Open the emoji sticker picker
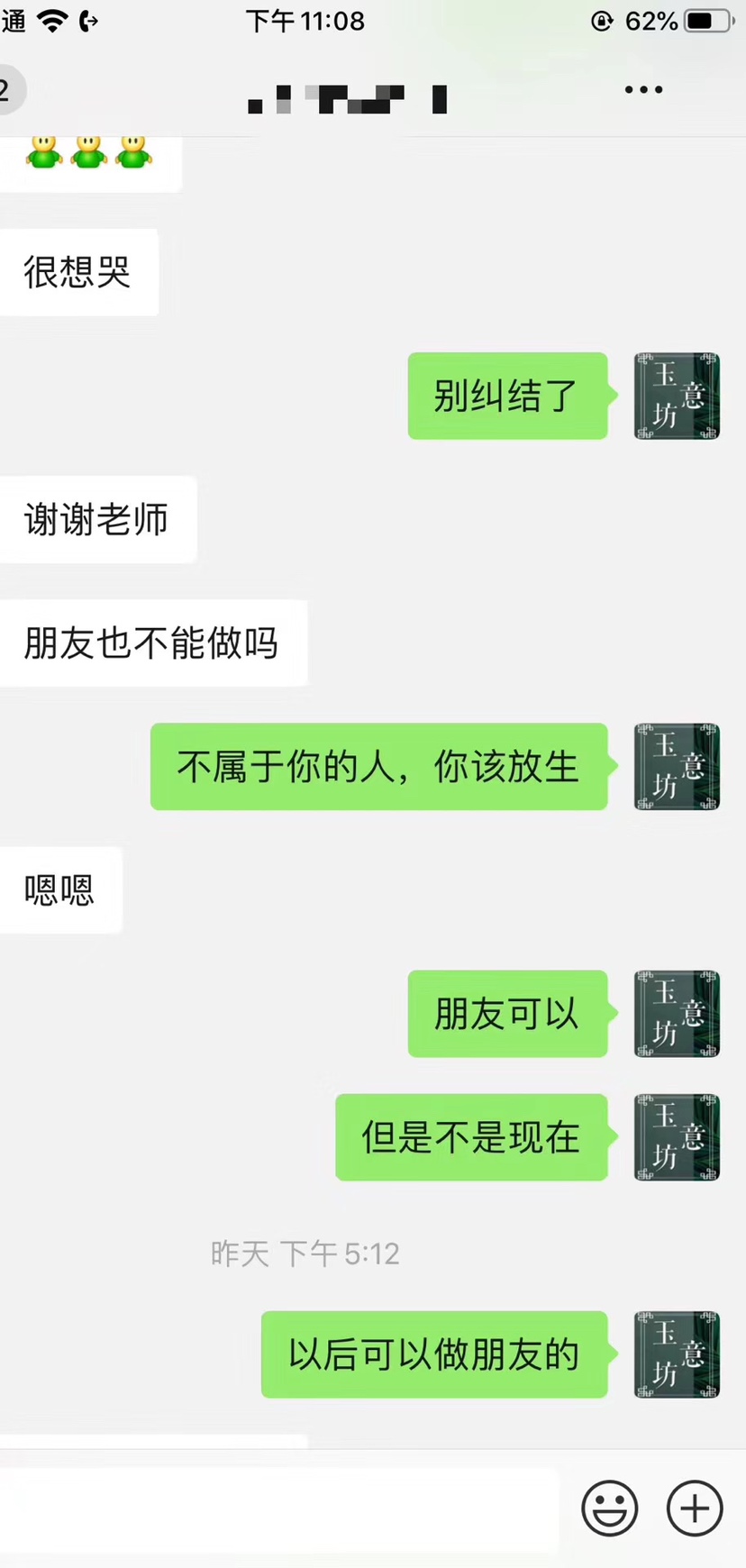746x1568 pixels. (x=610, y=1507)
